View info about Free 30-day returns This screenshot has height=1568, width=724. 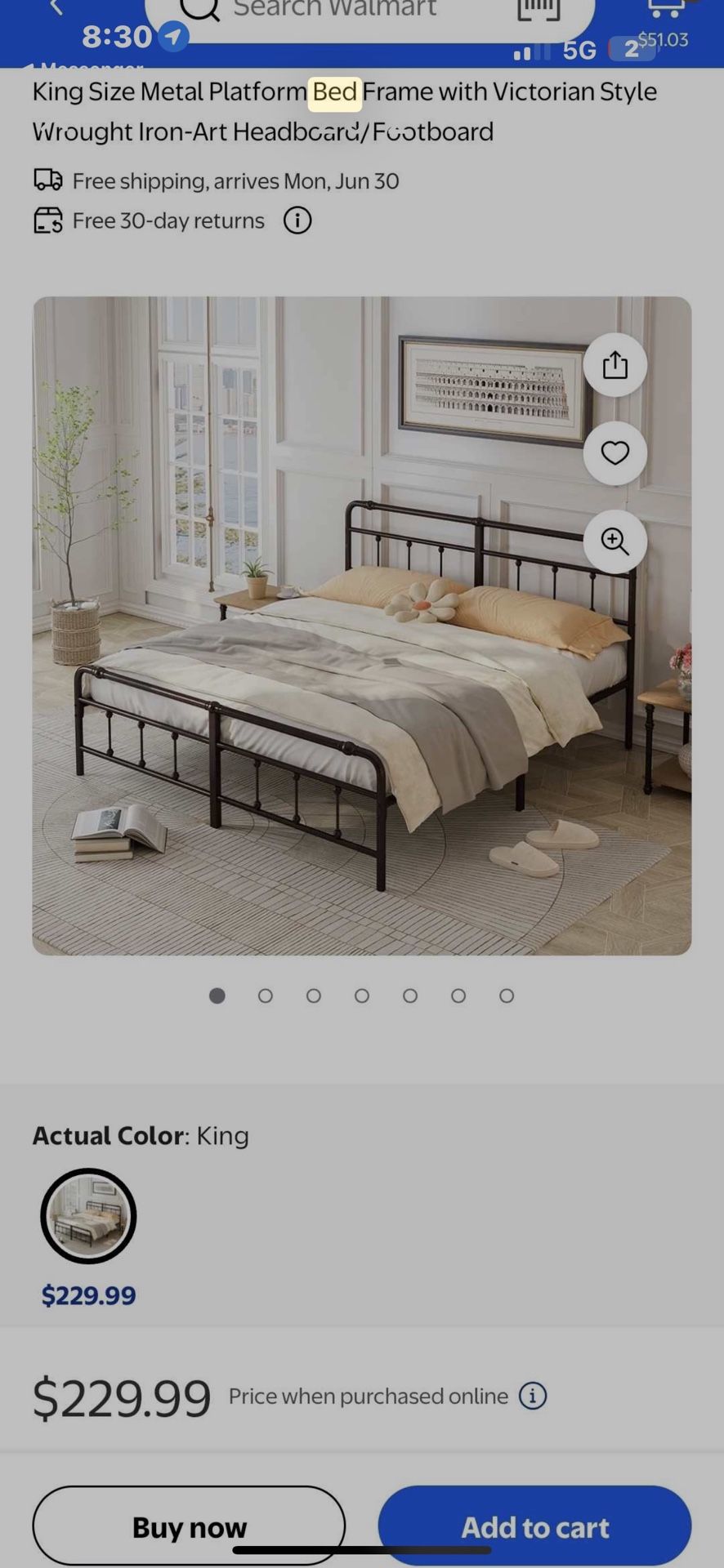297,220
